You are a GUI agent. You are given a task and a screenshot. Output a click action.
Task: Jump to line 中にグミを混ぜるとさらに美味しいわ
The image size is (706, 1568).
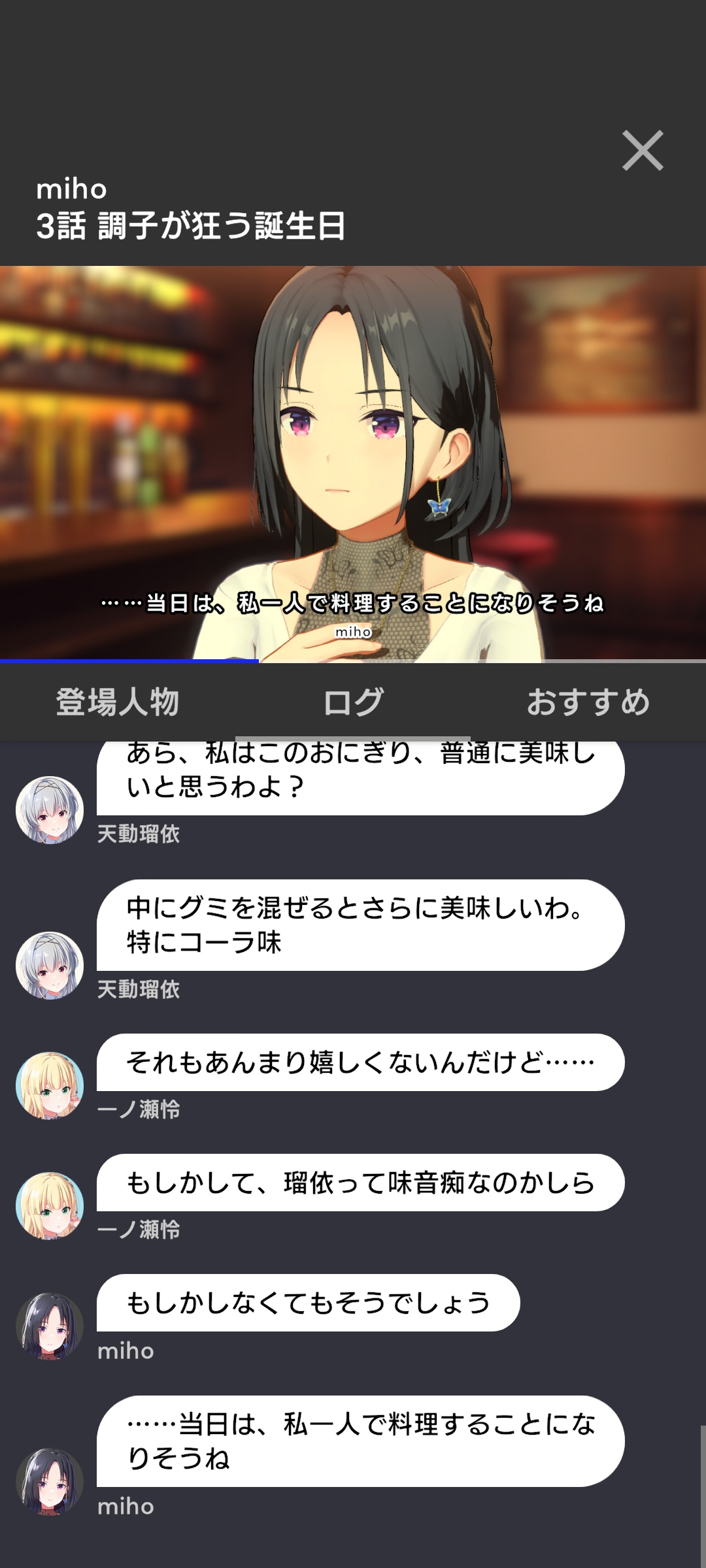click(x=360, y=924)
